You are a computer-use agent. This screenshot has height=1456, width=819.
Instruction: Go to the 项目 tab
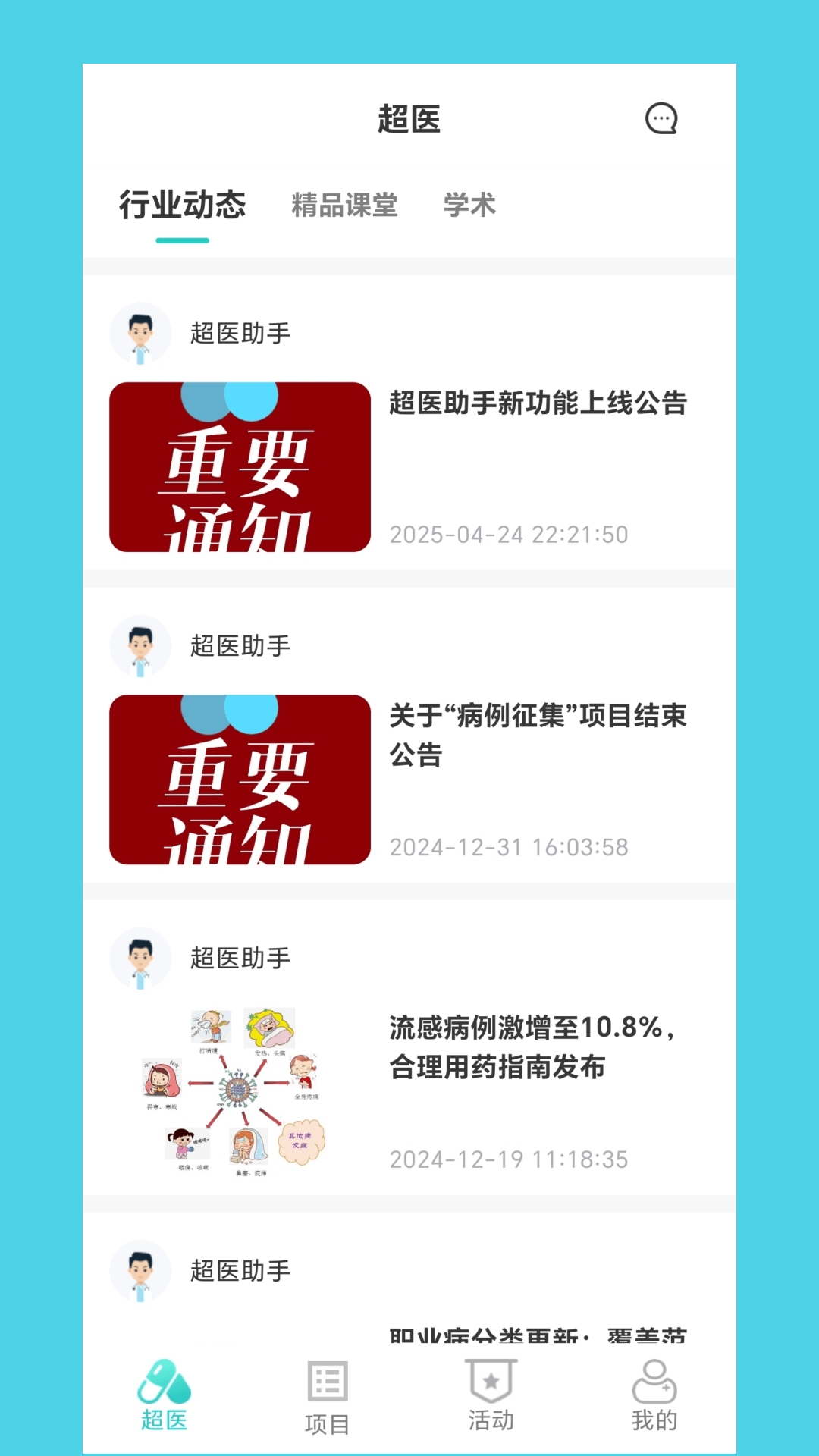click(328, 1398)
